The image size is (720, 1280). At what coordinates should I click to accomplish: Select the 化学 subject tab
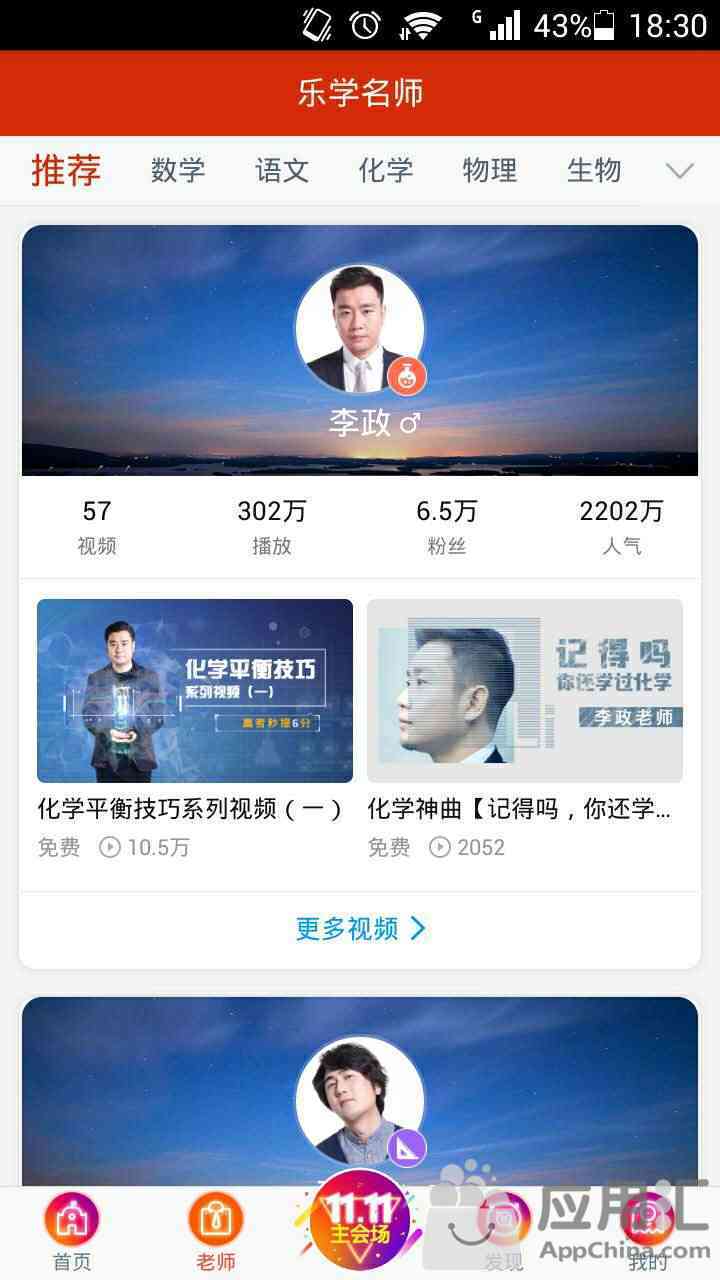click(386, 171)
